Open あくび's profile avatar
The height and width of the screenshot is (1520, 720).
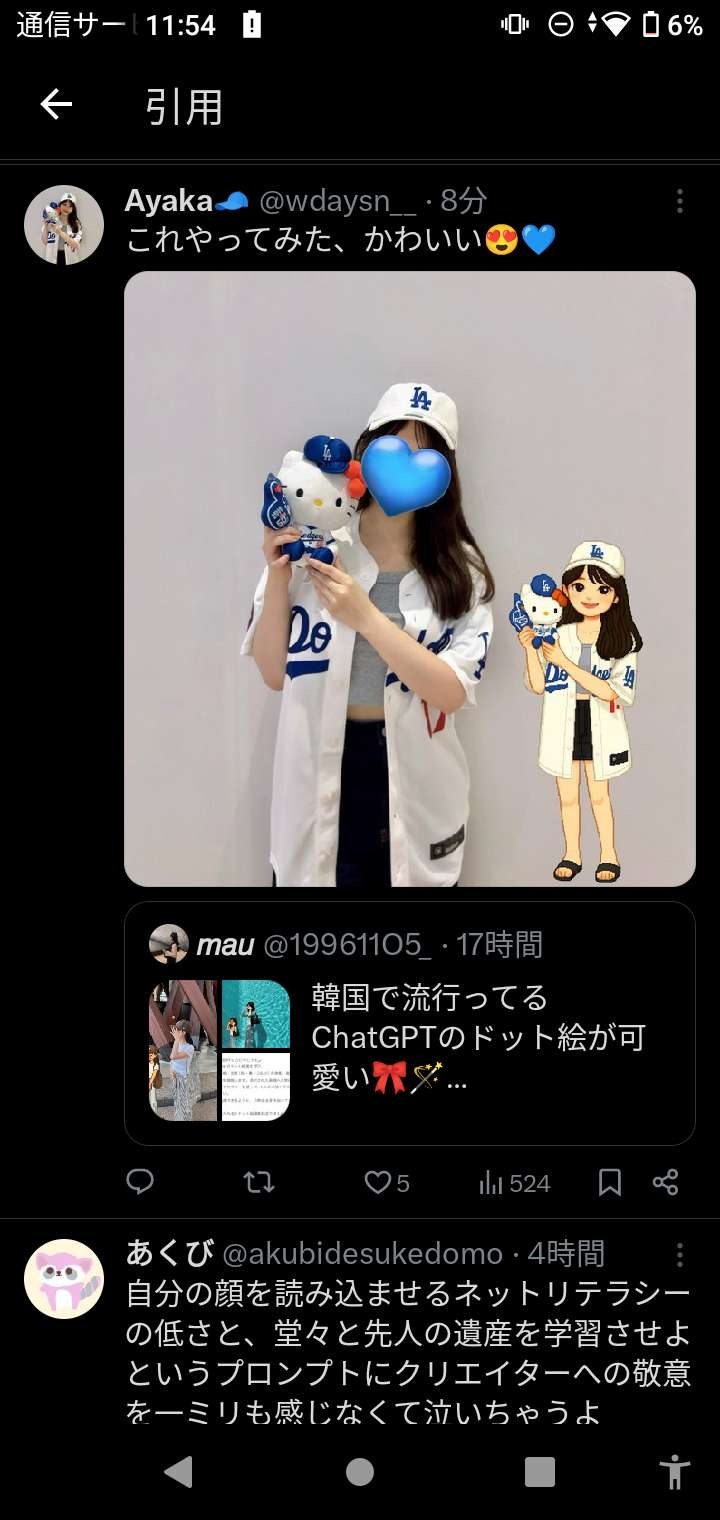click(64, 1279)
